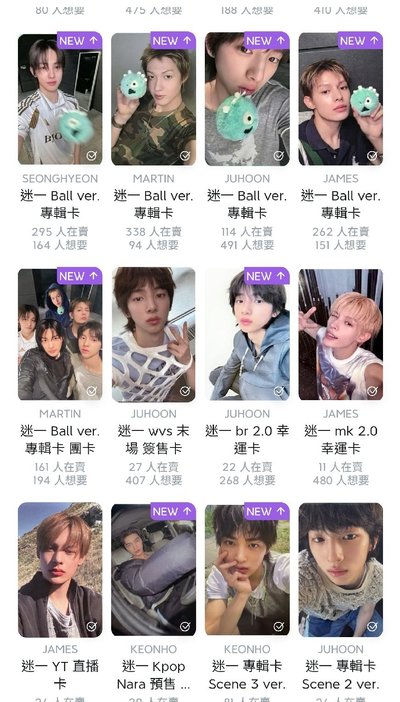400x702 pixels.
Task: Open KEONHO's Kpop Nara preorder card
Action: click(x=154, y=569)
